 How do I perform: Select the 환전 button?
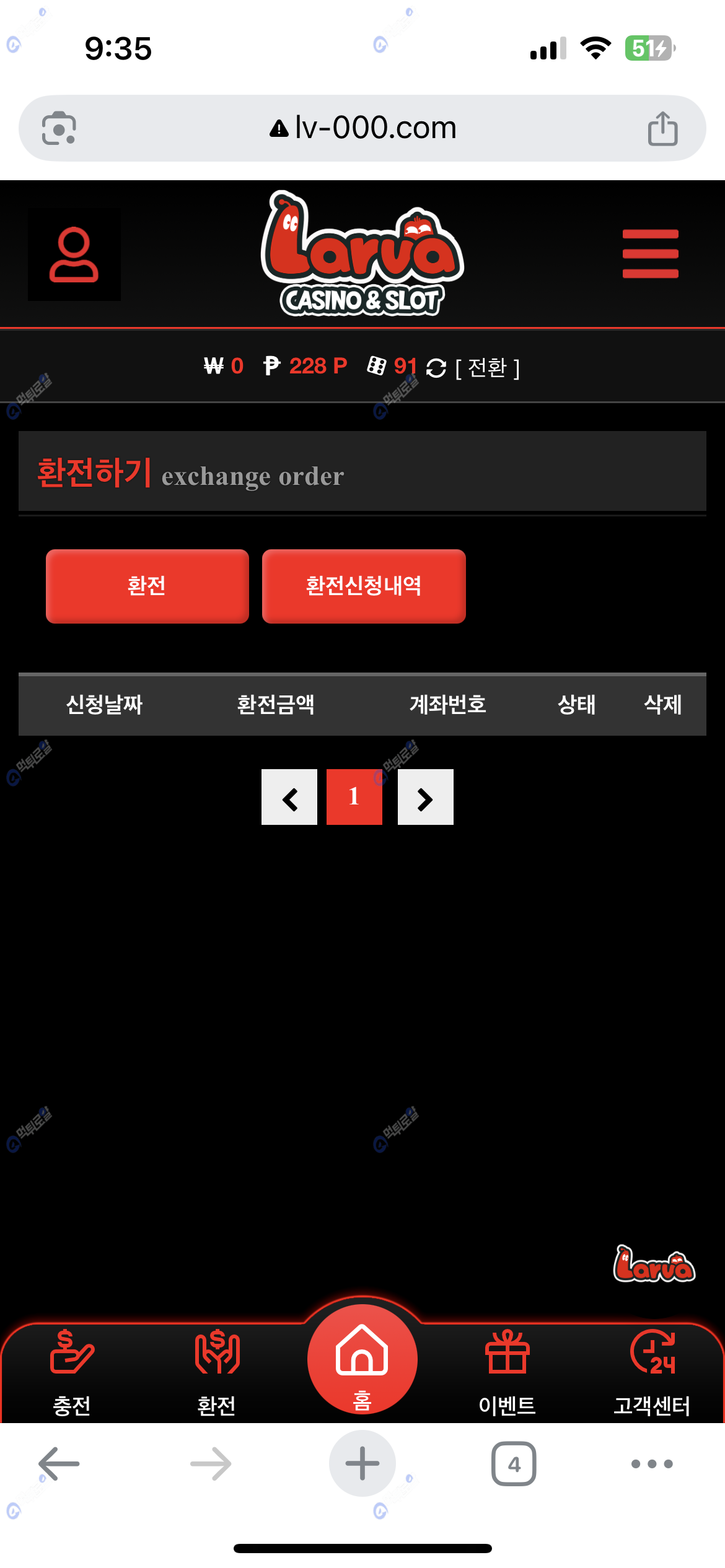click(x=147, y=586)
